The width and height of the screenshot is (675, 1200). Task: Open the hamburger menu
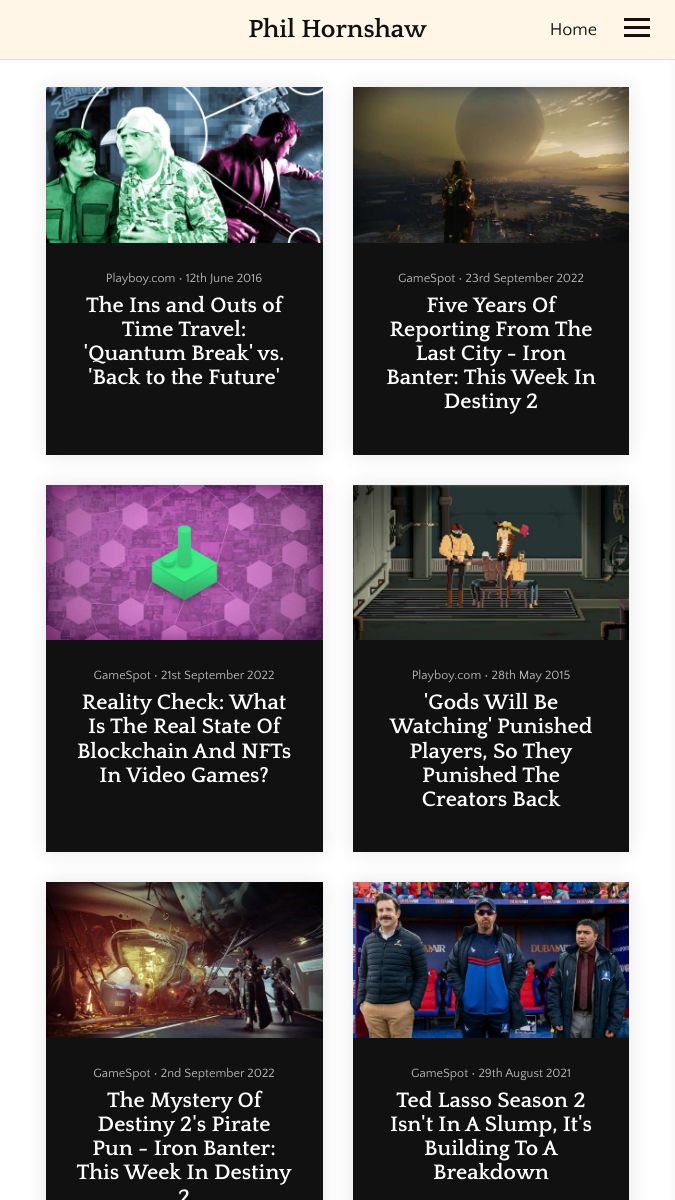tap(637, 29)
